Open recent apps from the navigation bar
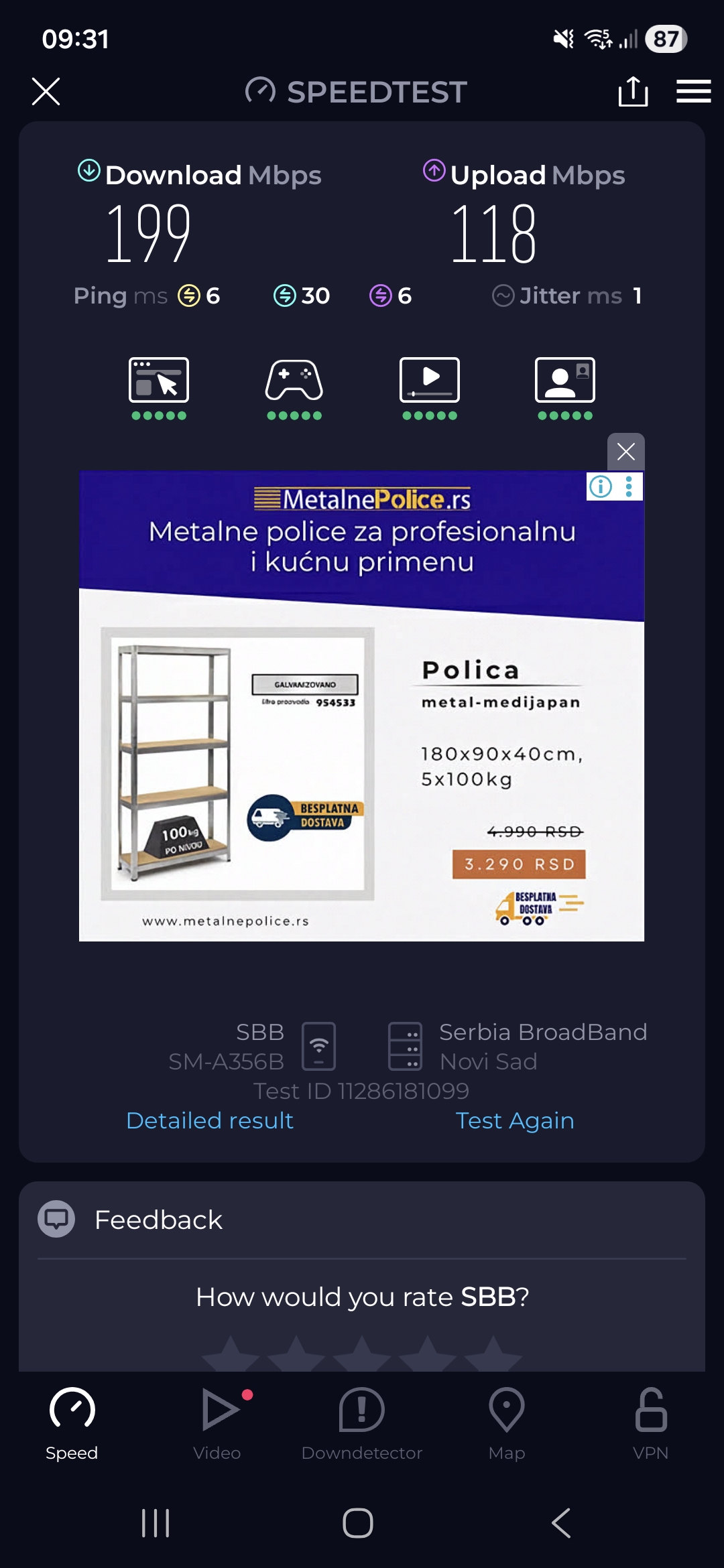724x1568 pixels. [x=156, y=1523]
